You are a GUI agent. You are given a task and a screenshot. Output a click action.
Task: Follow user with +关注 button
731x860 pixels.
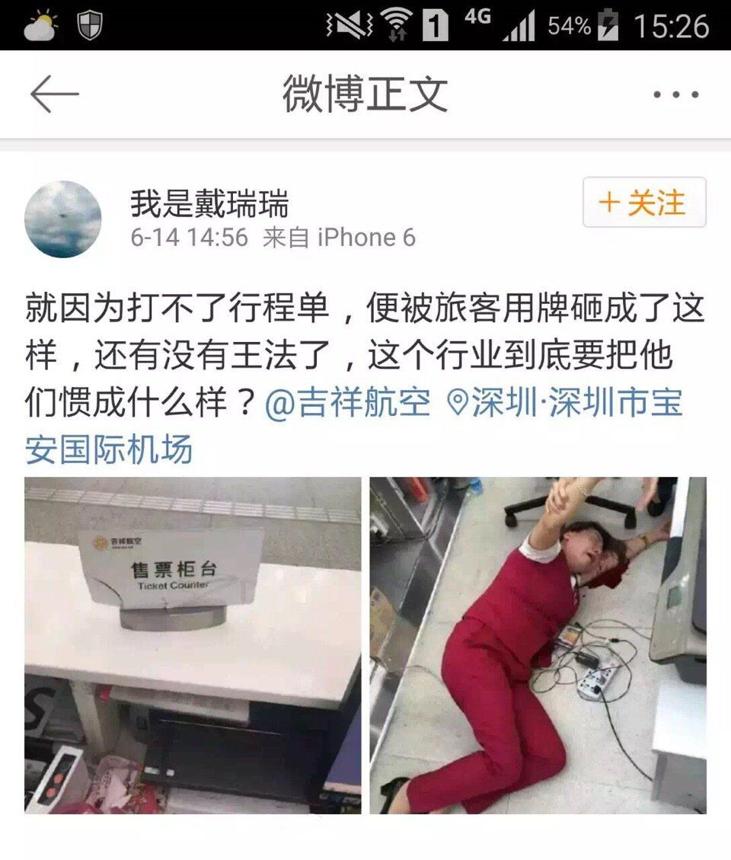[x=644, y=203]
